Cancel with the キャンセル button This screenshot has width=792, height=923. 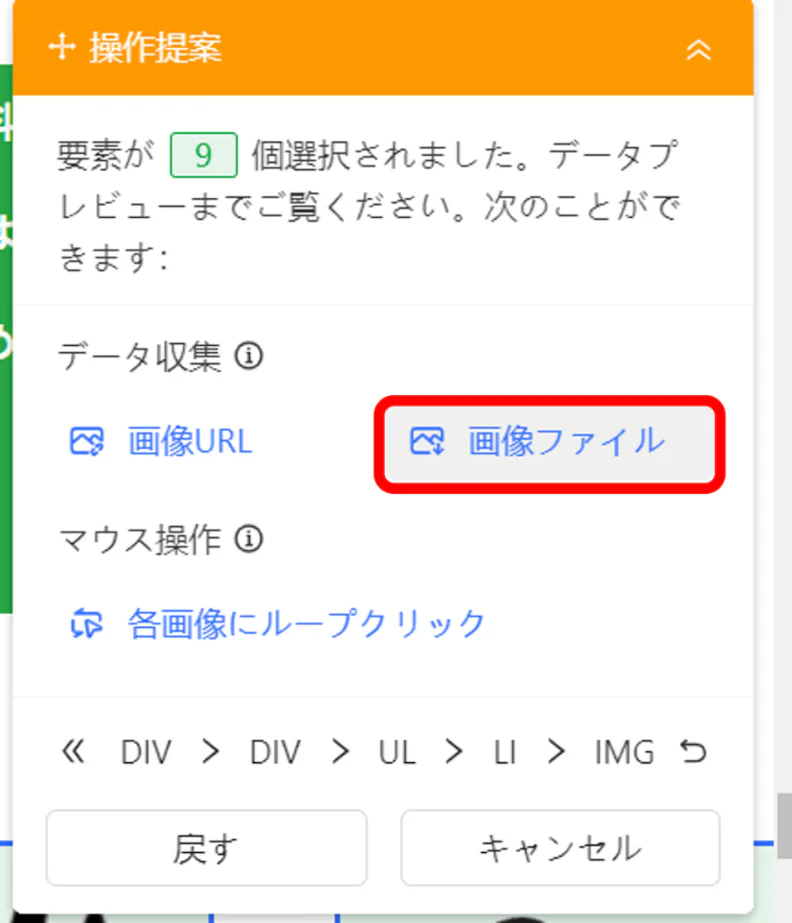coord(560,848)
